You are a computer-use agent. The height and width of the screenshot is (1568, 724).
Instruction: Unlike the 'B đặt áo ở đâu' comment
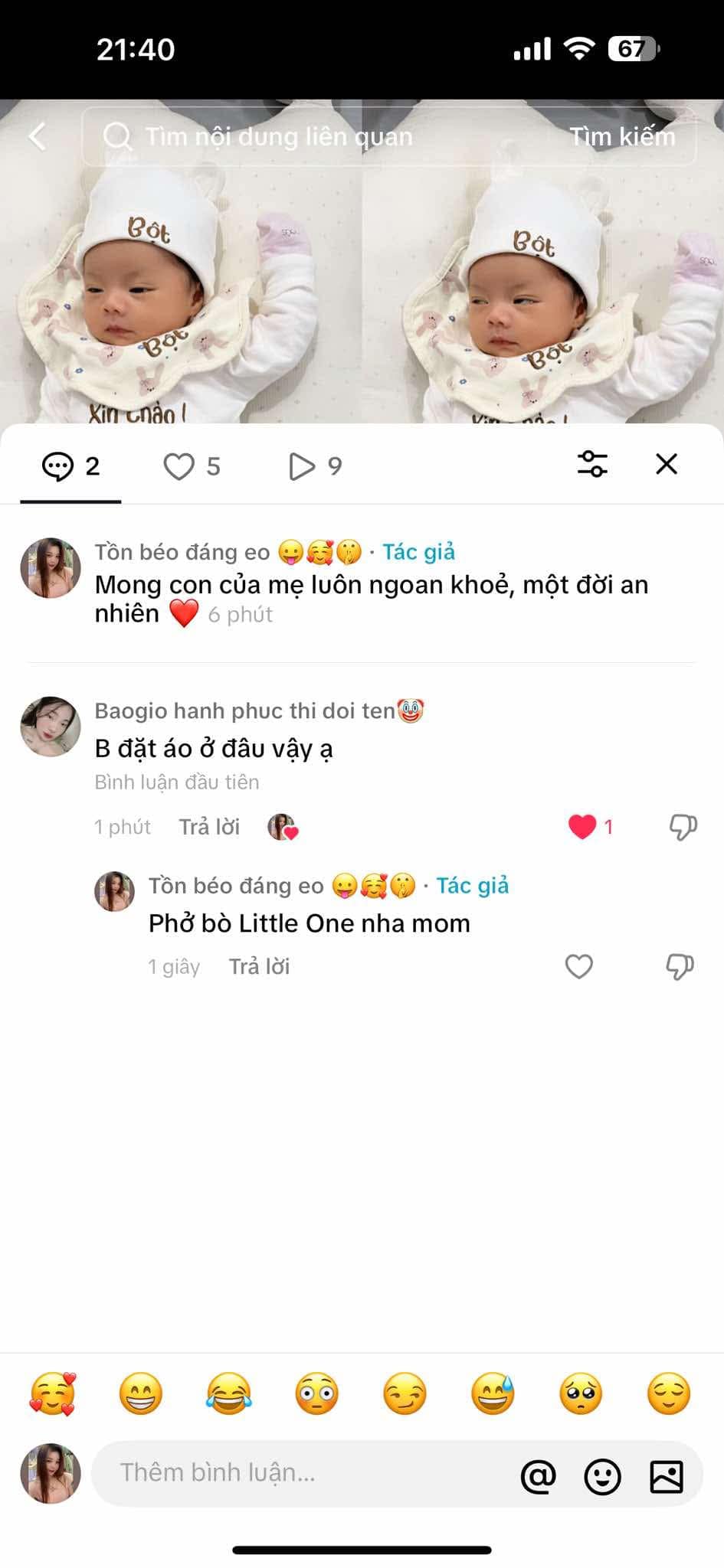tap(582, 827)
